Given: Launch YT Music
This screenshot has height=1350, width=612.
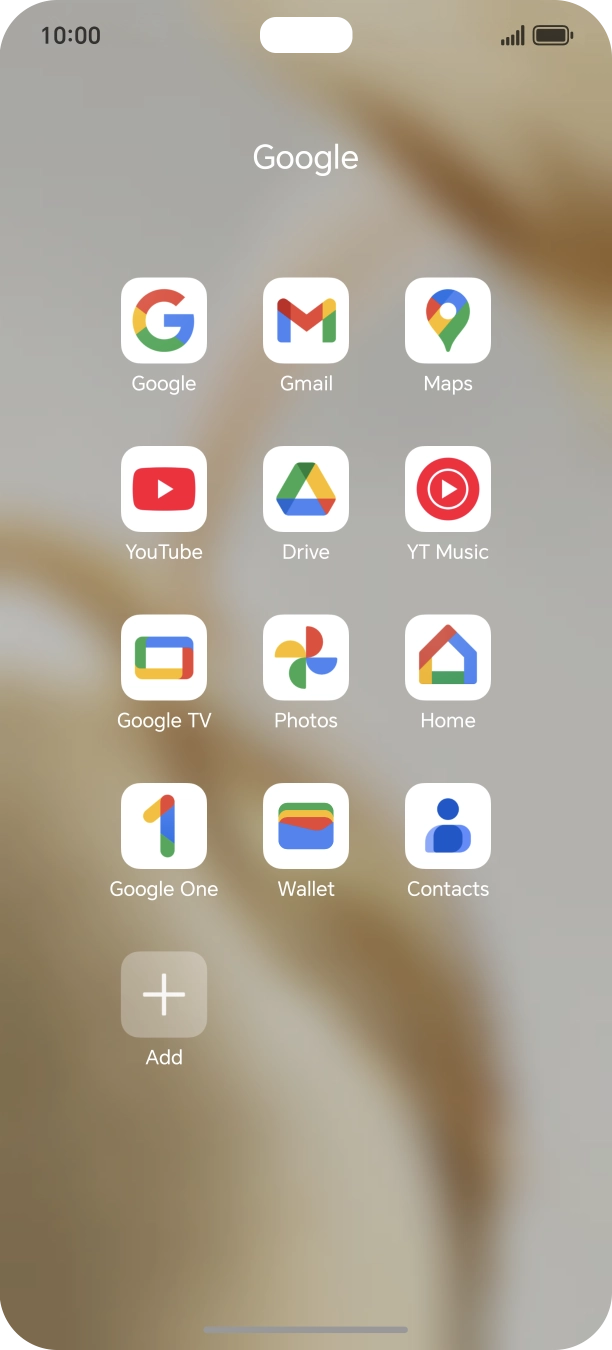Looking at the screenshot, I should coord(448,489).
